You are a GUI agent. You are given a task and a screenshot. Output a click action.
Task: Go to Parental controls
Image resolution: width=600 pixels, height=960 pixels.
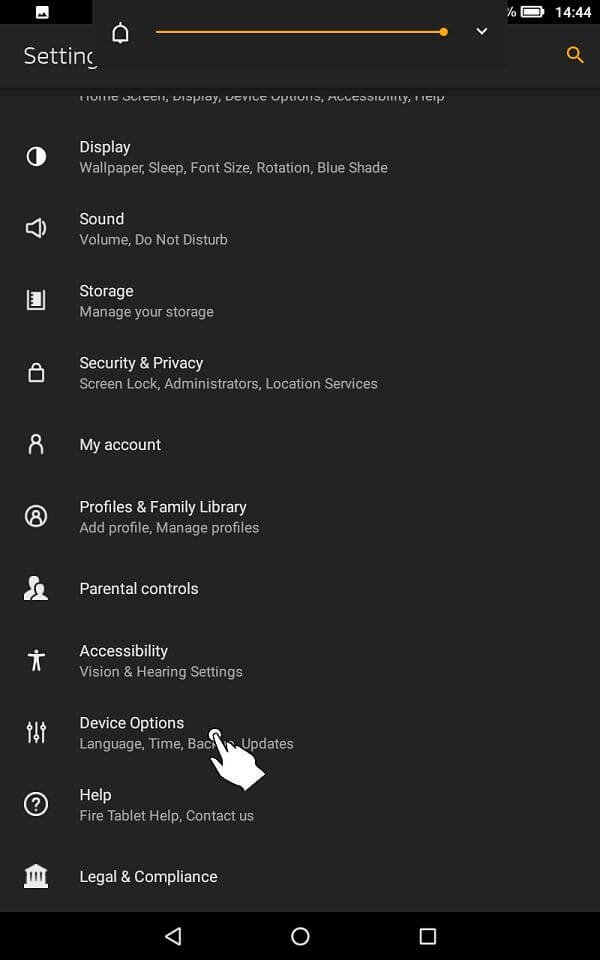tap(300, 588)
